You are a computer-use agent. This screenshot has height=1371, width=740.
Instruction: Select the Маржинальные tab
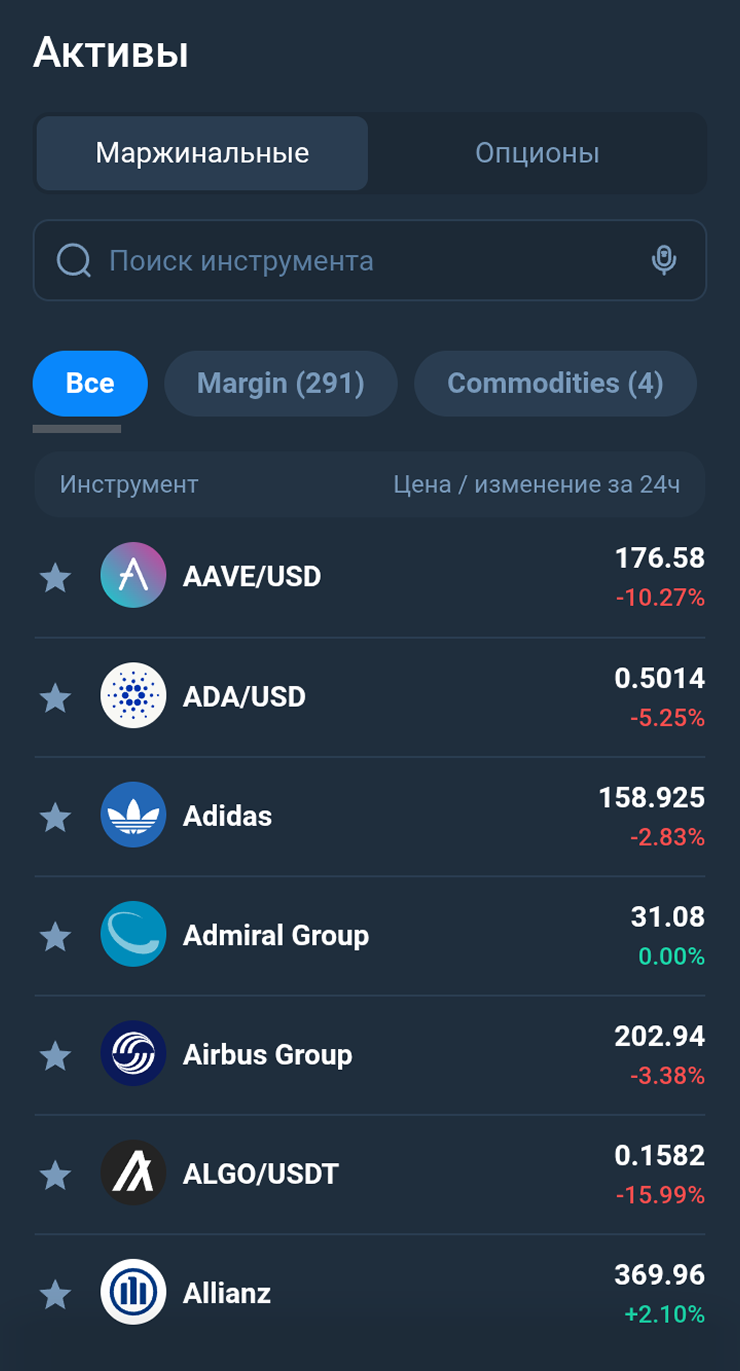[x=202, y=153]
